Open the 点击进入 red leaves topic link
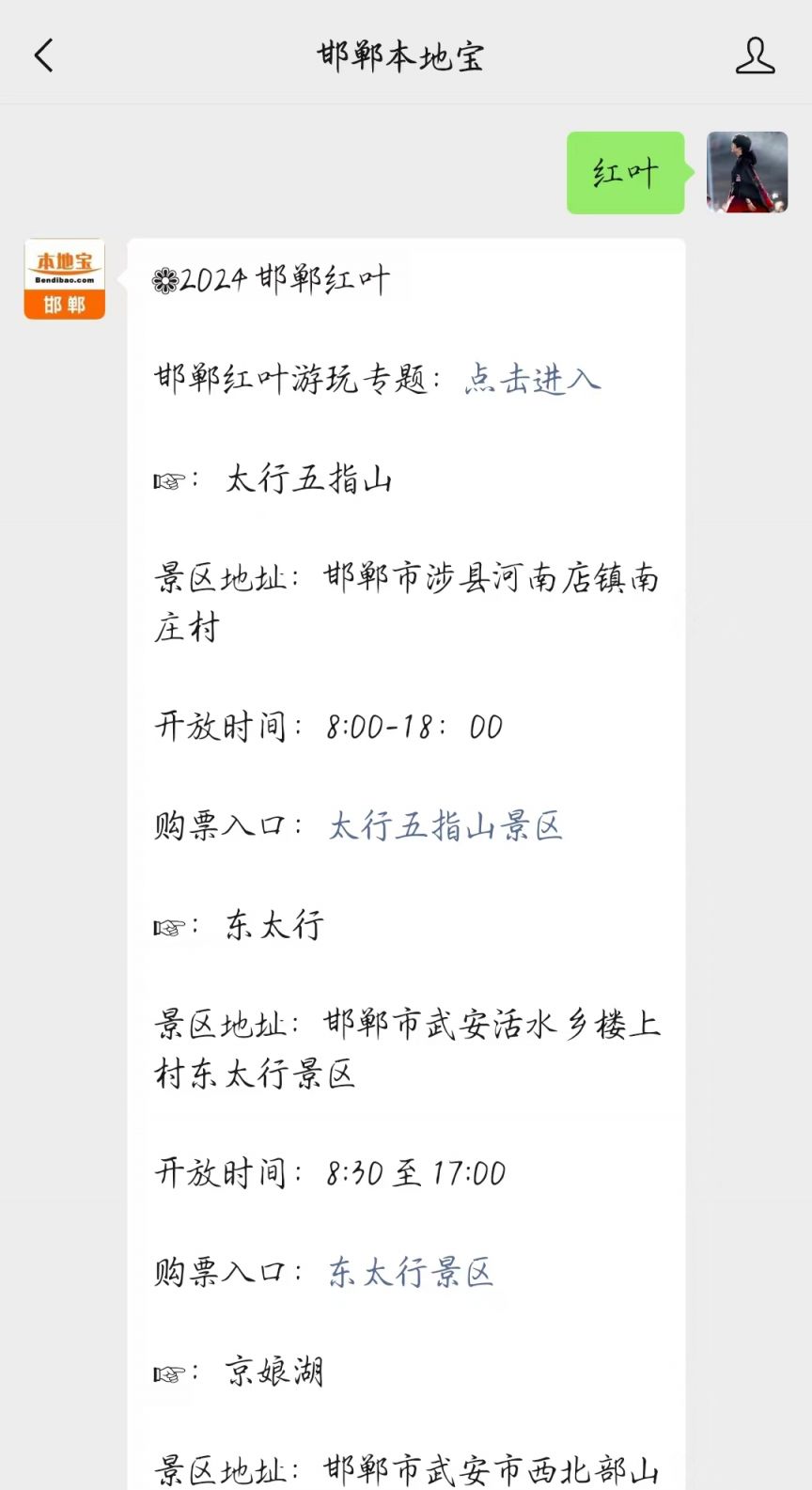812x1490 pixels. point(533,379)
